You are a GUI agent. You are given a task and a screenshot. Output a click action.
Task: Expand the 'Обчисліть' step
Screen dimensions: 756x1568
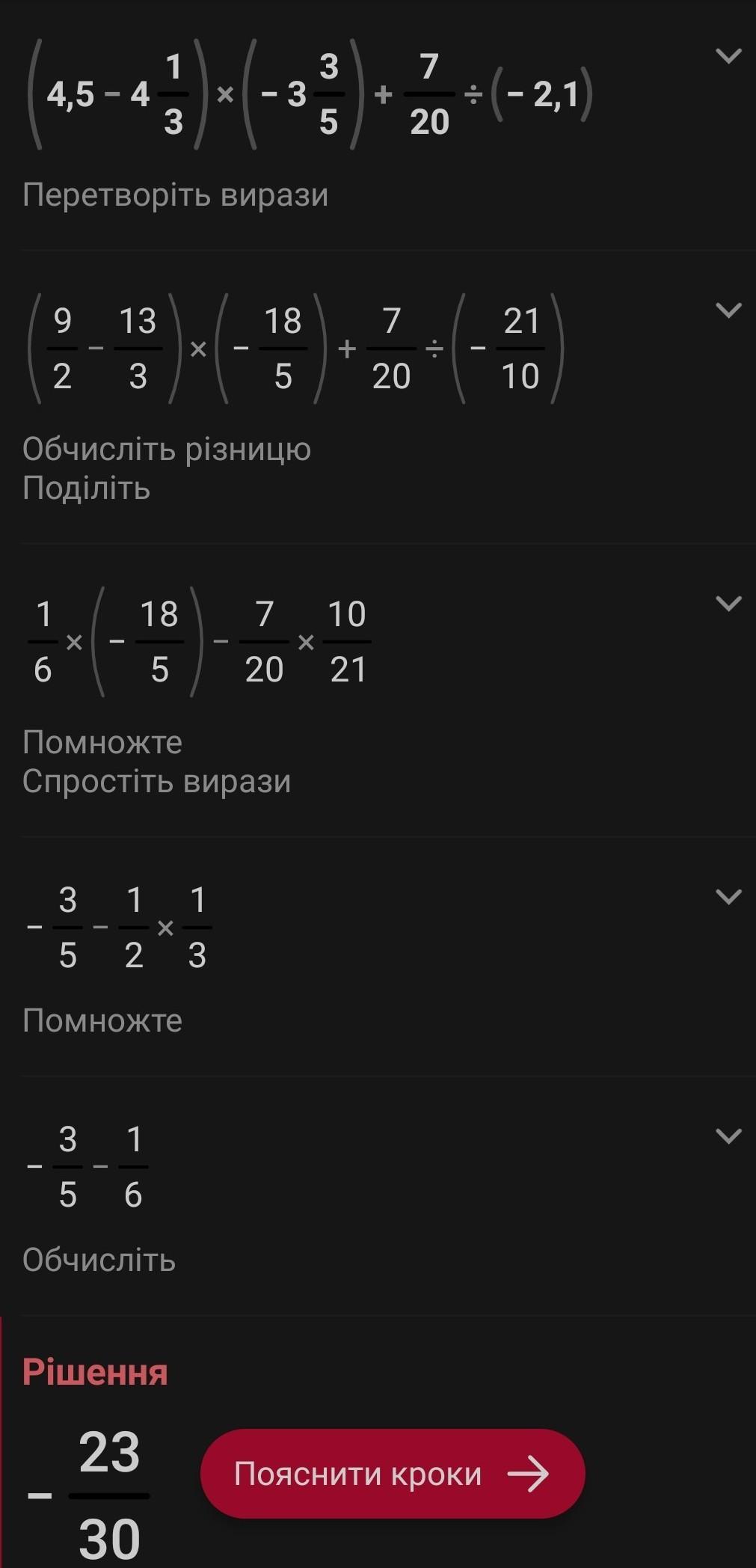(x=728, y=1136)
